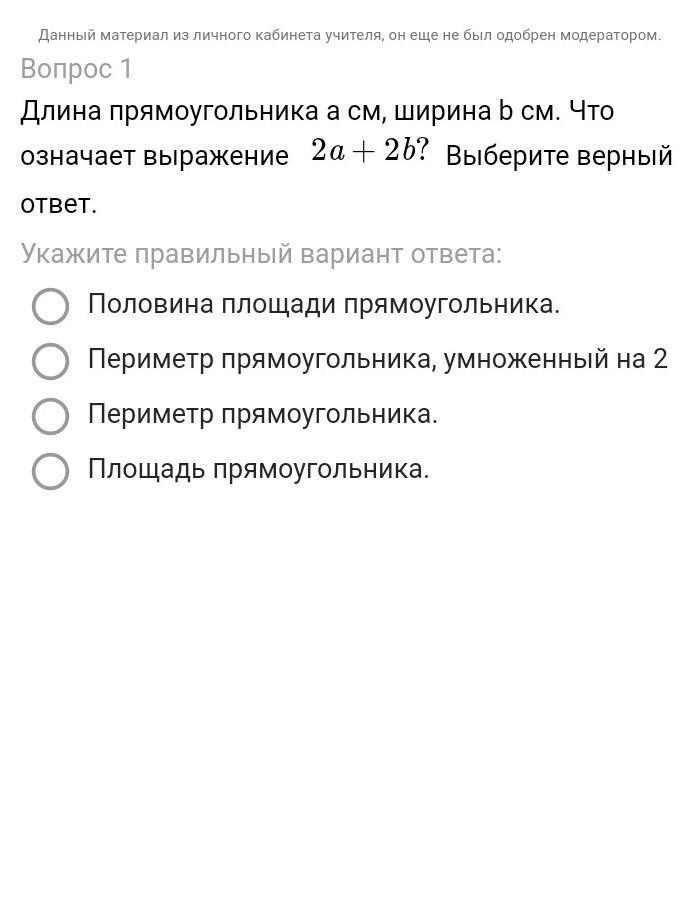The width and height of the screenshot is (697, 924).
Task: Select the answer «Половина площади прямоугольника»
Action: tap(50, 306)
